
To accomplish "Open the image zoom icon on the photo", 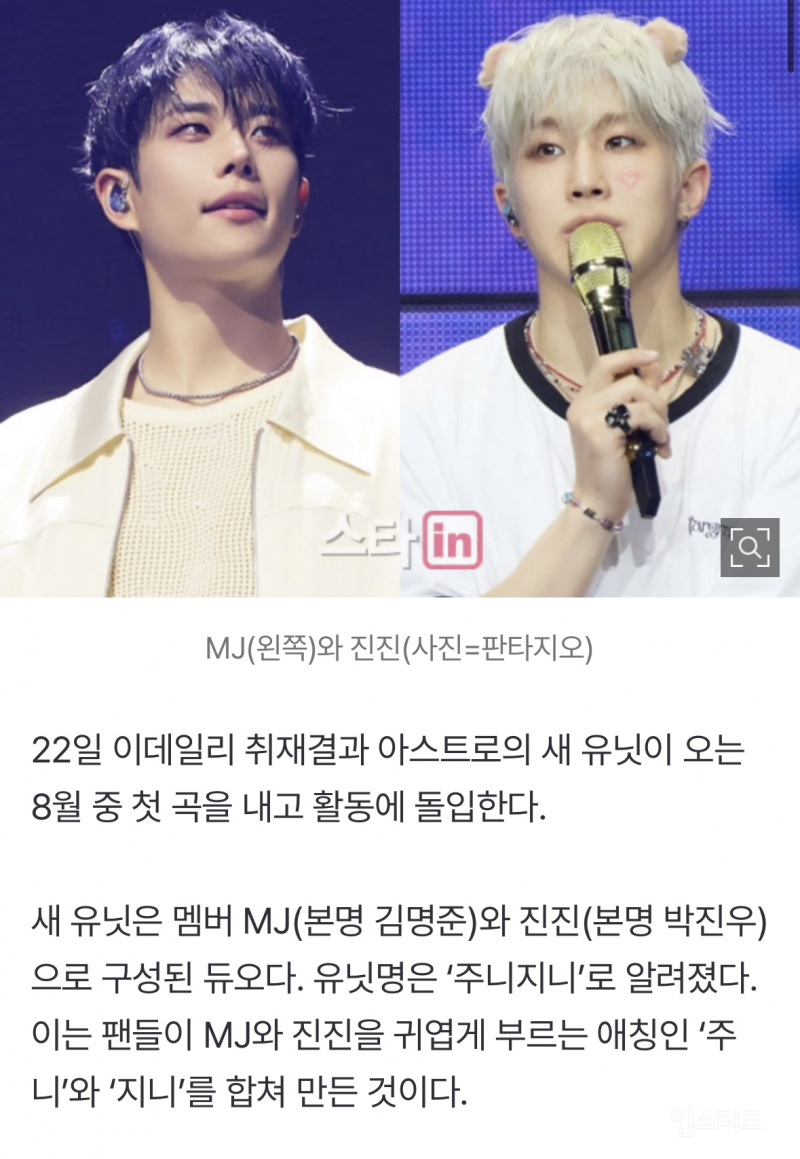I will tap(749, 547).
